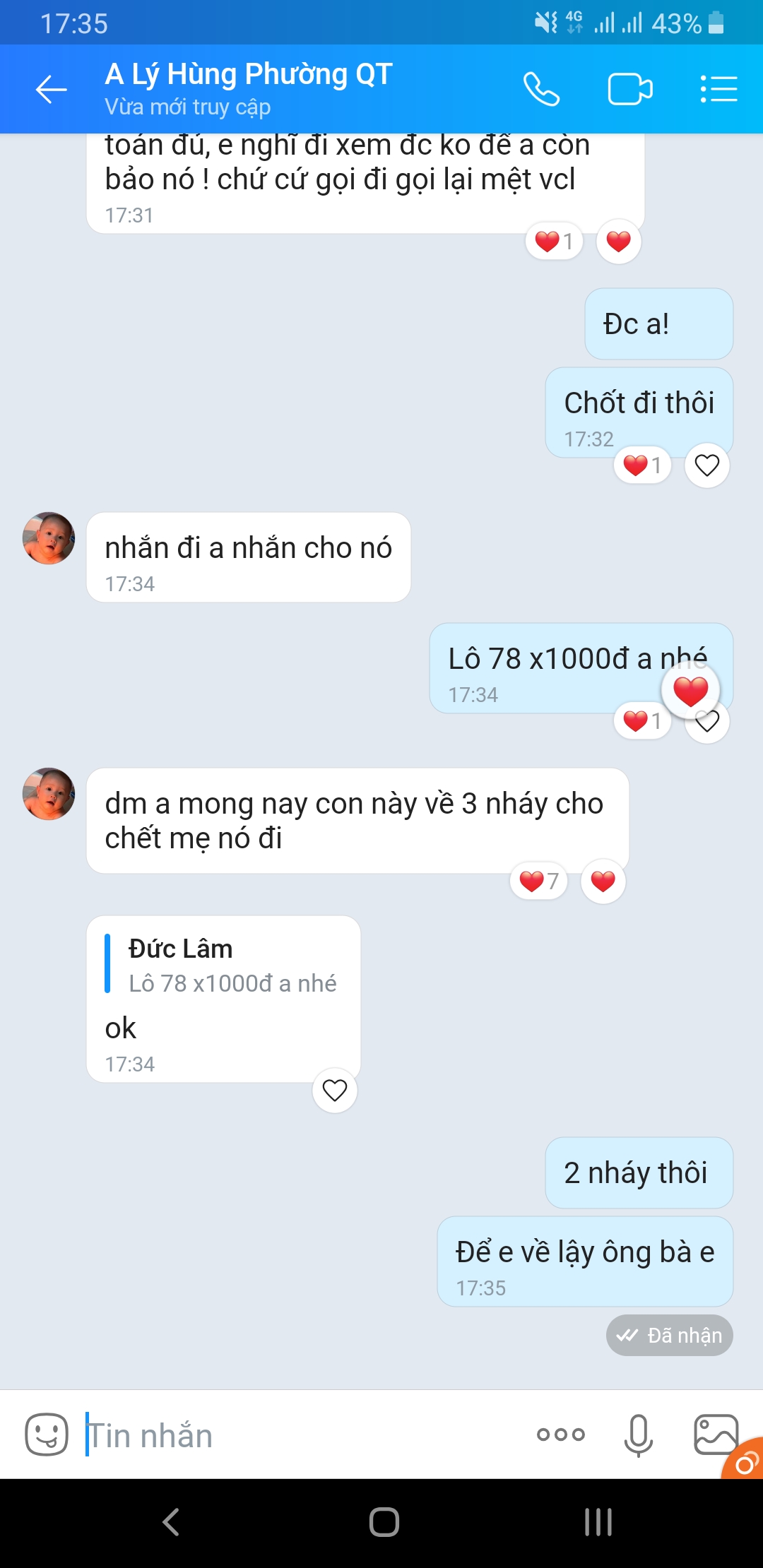Screen dimensions: 763x1568
Task: Open the conversation options menu icon
Action: point(718,90)
